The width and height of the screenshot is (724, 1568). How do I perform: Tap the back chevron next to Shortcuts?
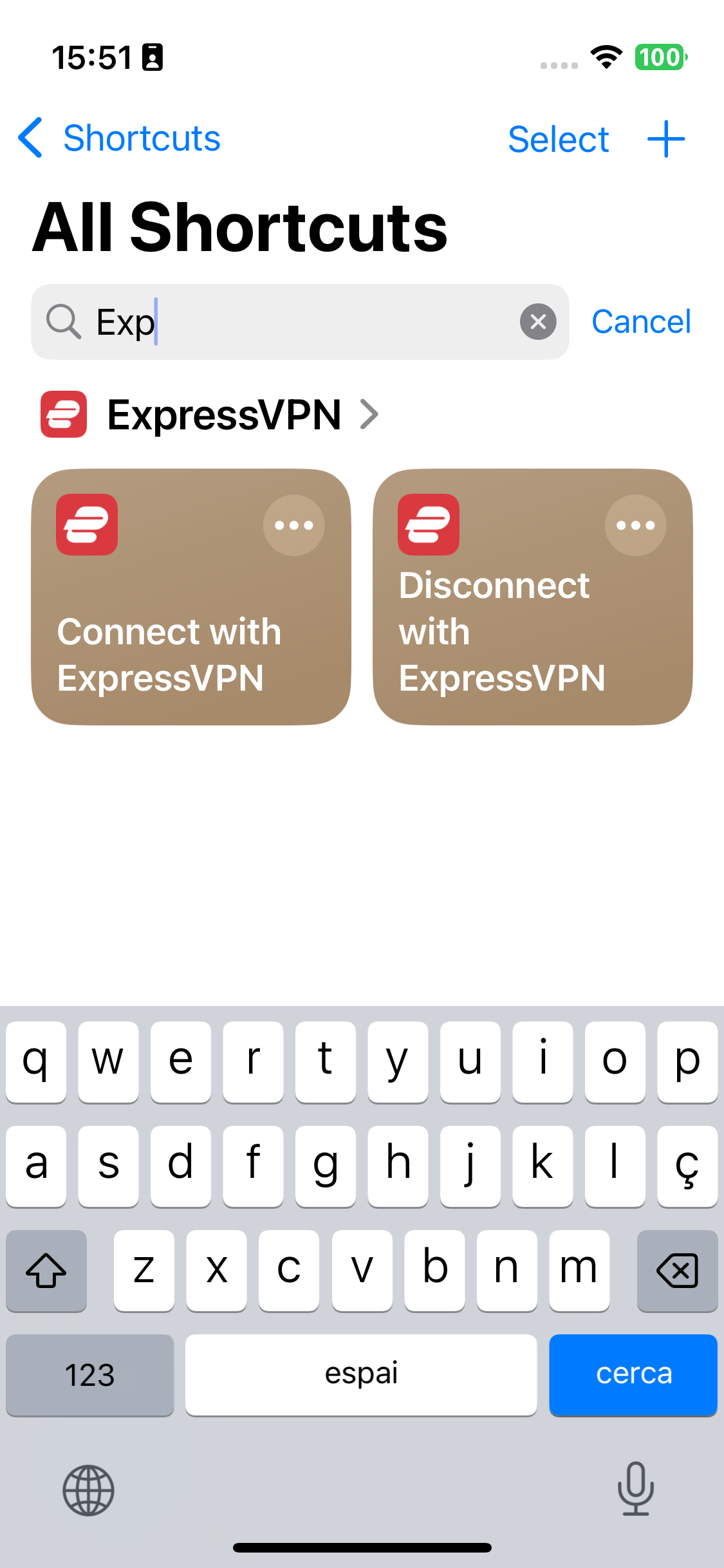coord(30,138)
